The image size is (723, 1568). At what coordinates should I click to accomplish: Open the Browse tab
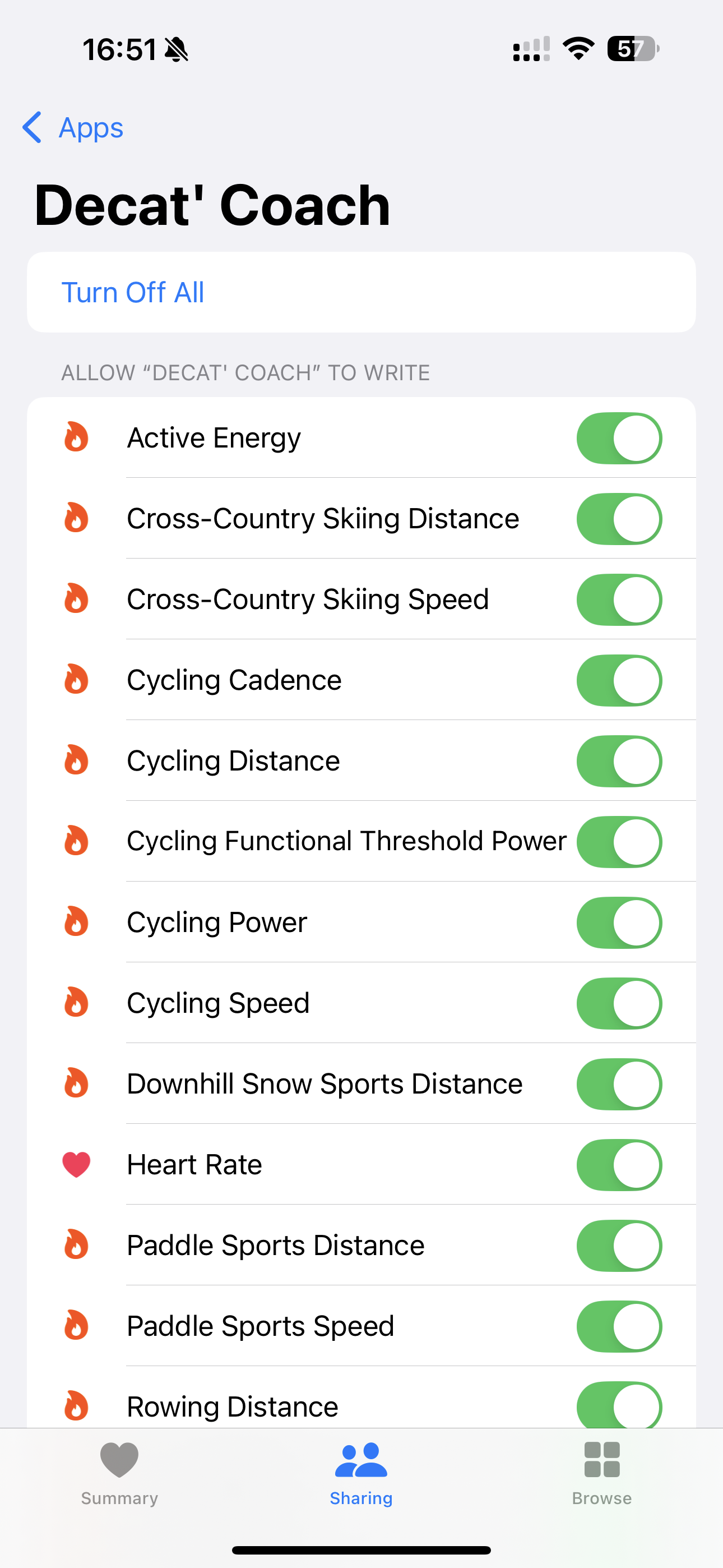[601, 1473]
